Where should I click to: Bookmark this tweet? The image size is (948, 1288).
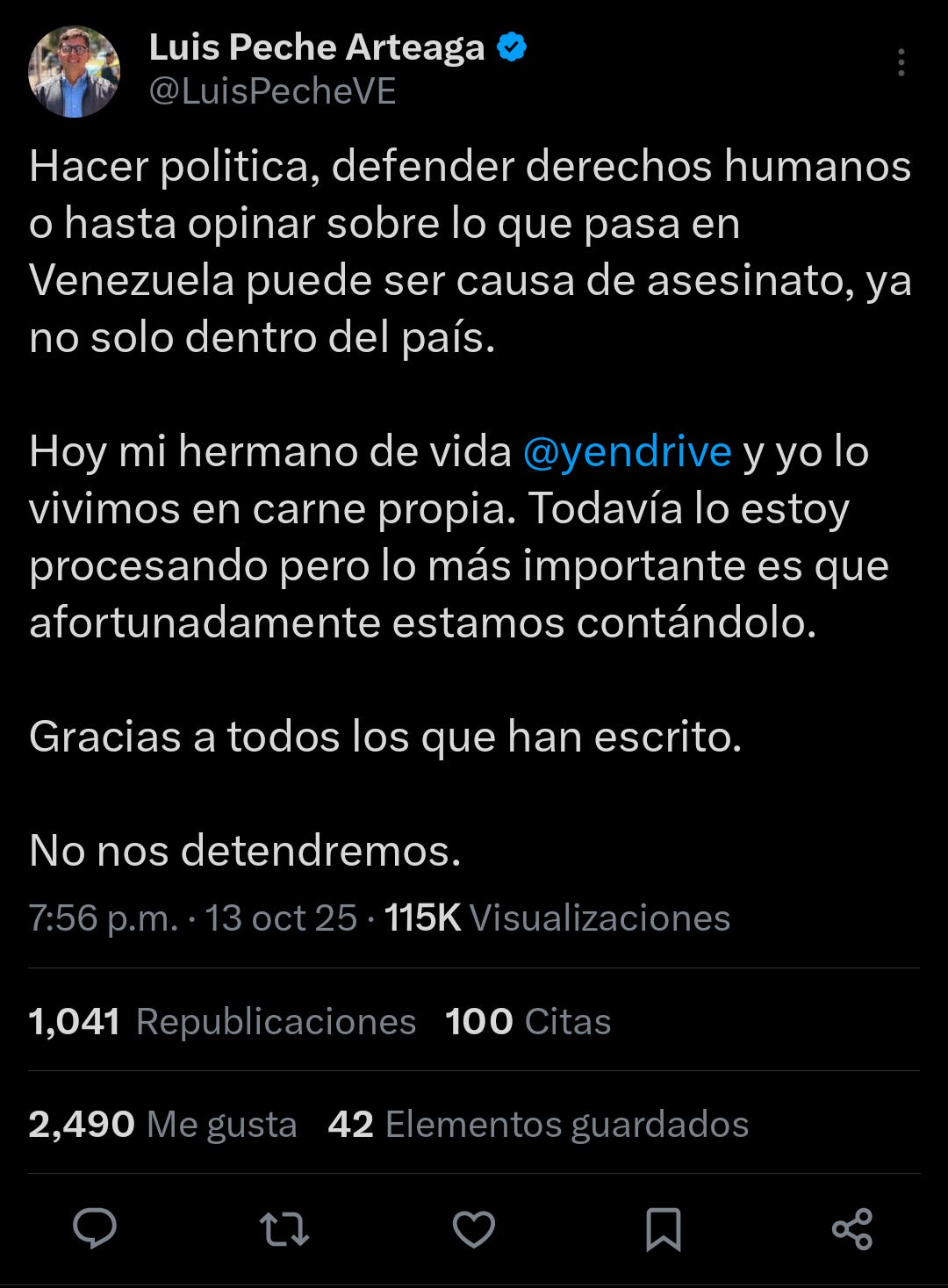pyautogui.click(x=663, y=1228)
